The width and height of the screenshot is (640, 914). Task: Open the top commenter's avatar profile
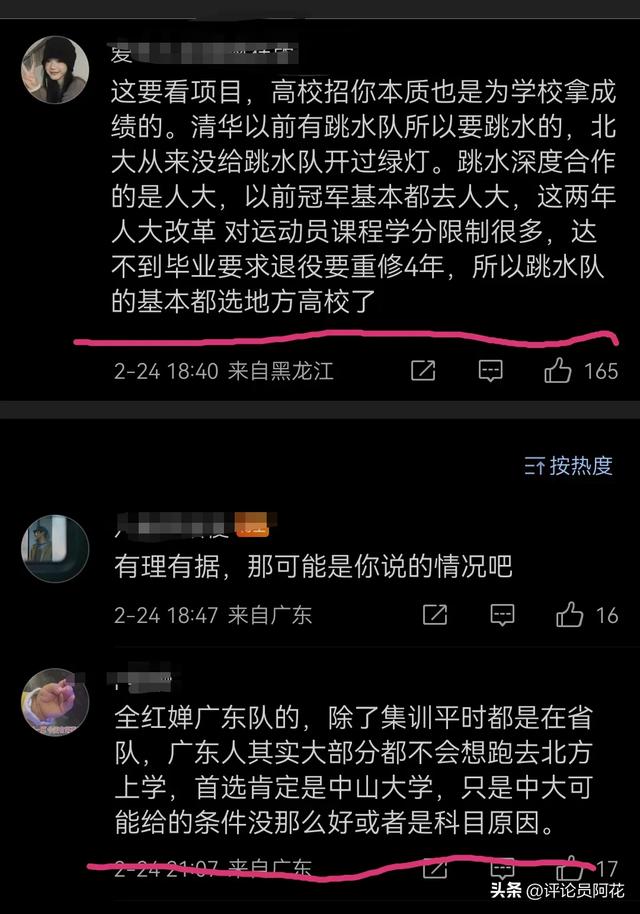(x=55, y=70)
